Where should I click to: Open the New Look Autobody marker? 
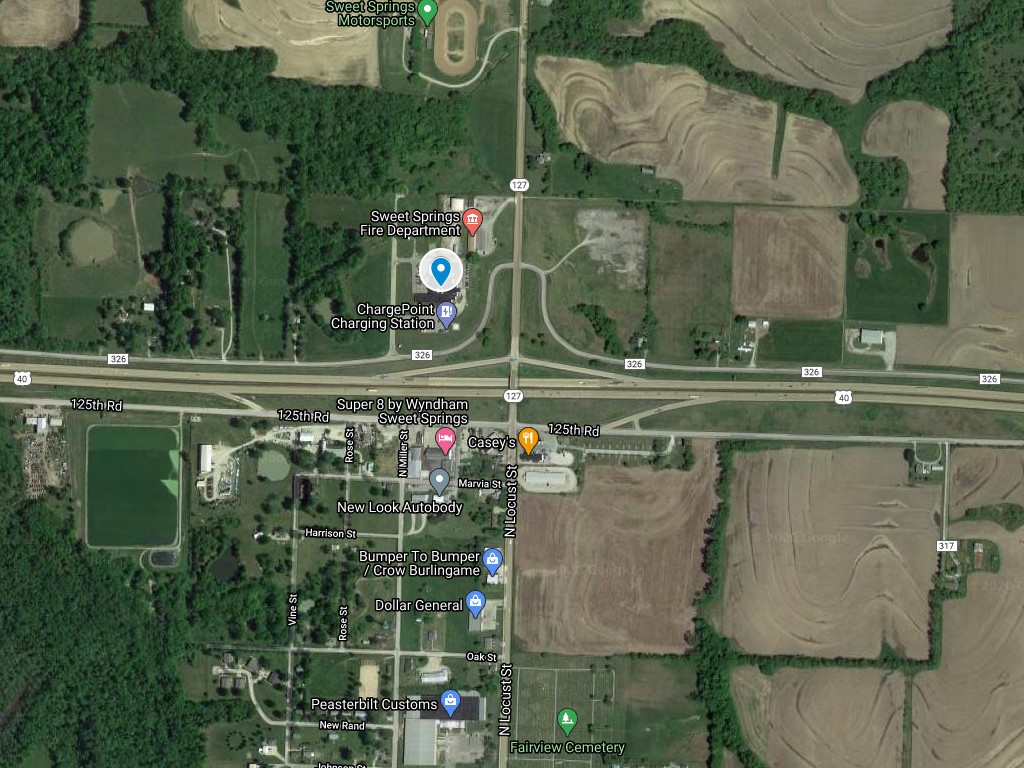[439, 482]
